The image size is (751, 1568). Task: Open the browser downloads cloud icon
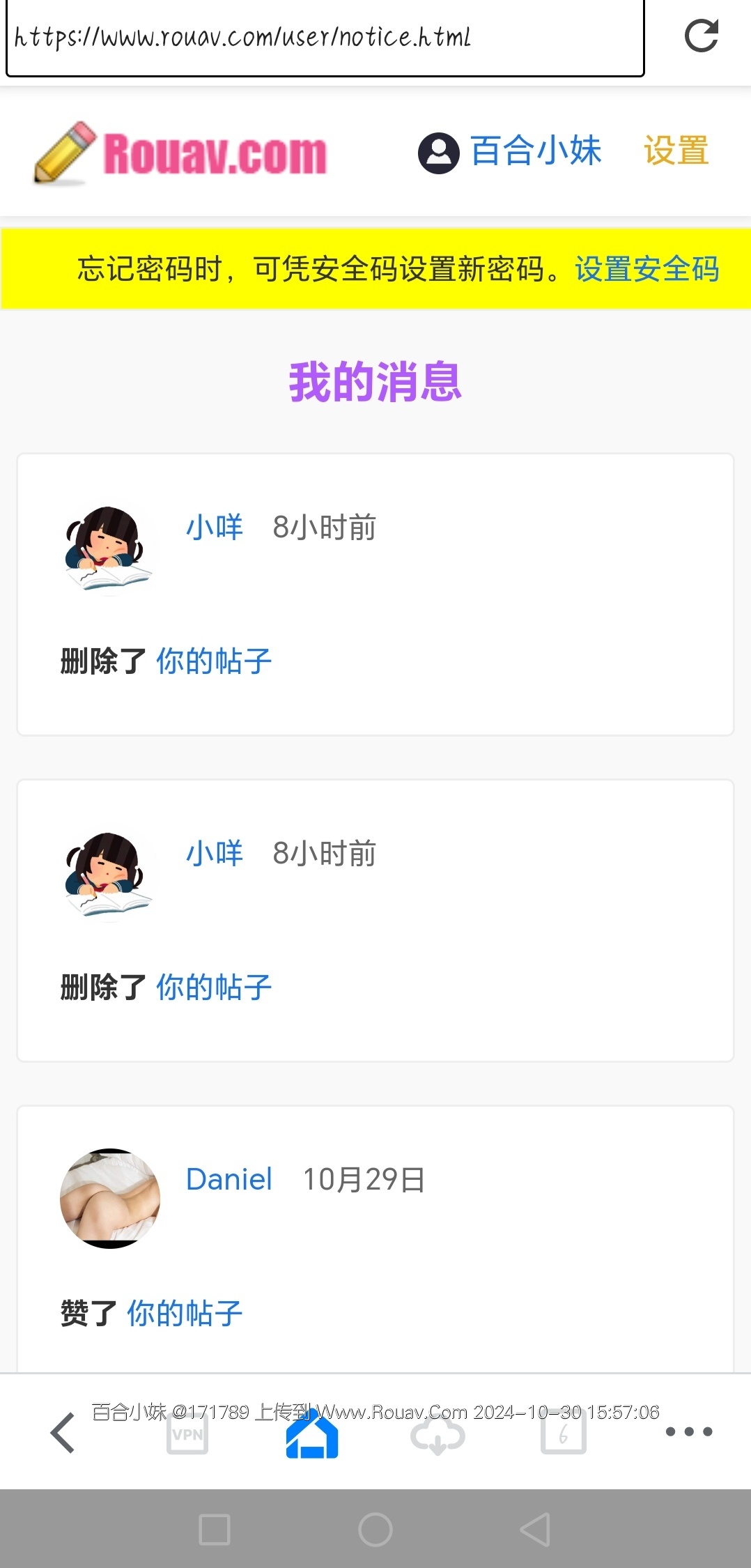pos(438,1436)
